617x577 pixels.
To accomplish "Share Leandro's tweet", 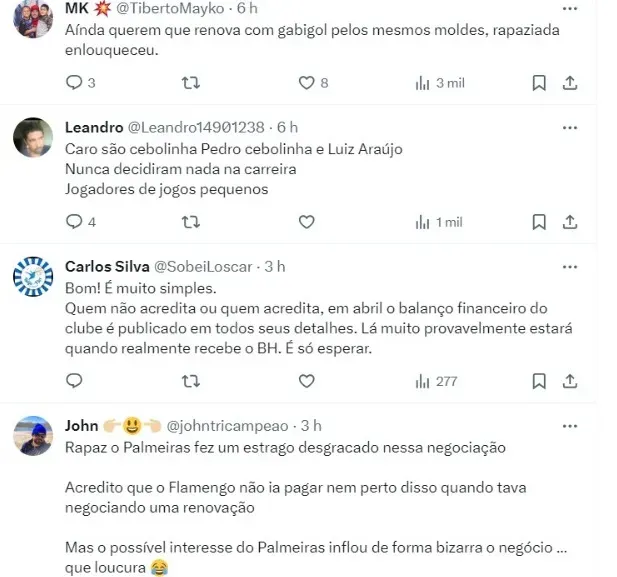I will point(570,222).
